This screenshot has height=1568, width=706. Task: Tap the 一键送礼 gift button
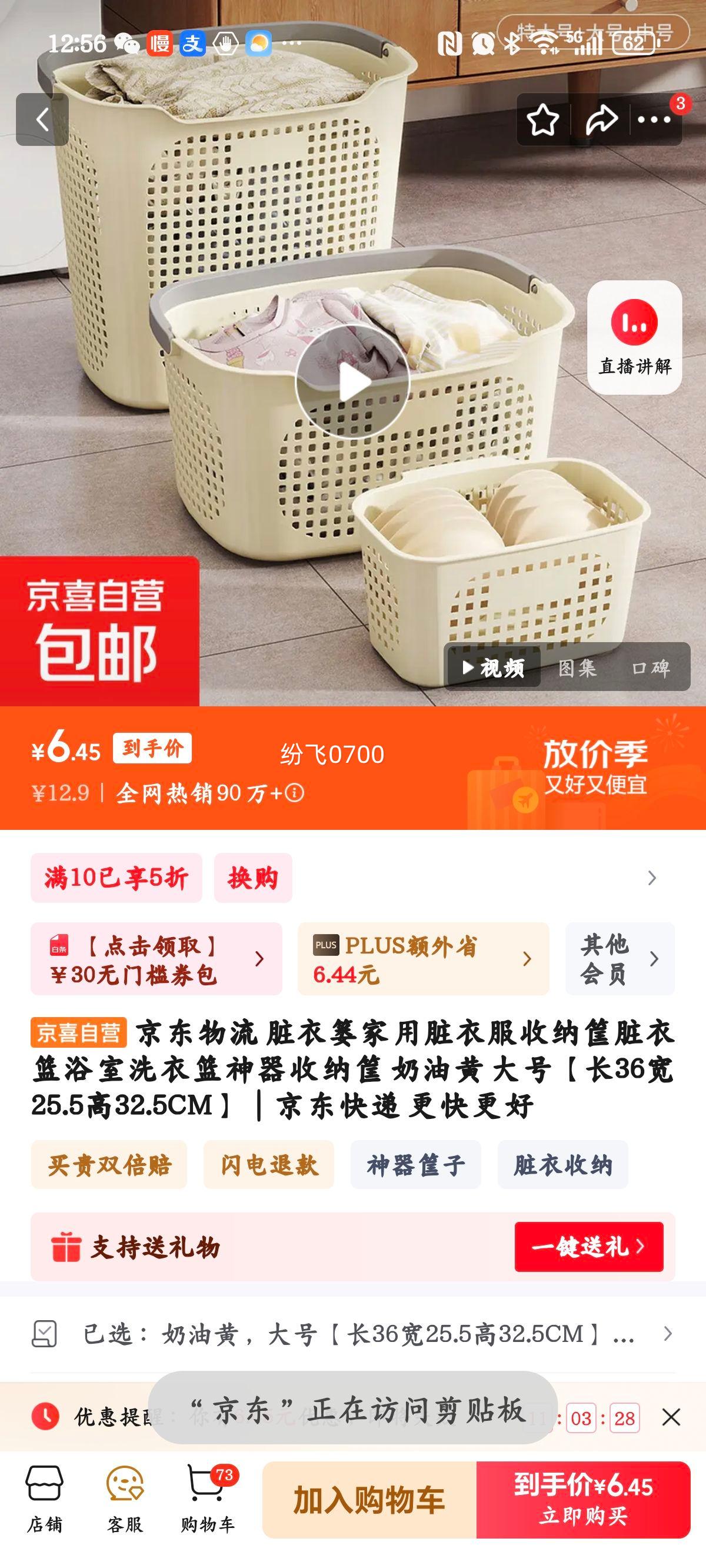click(x=588, y=1247)
